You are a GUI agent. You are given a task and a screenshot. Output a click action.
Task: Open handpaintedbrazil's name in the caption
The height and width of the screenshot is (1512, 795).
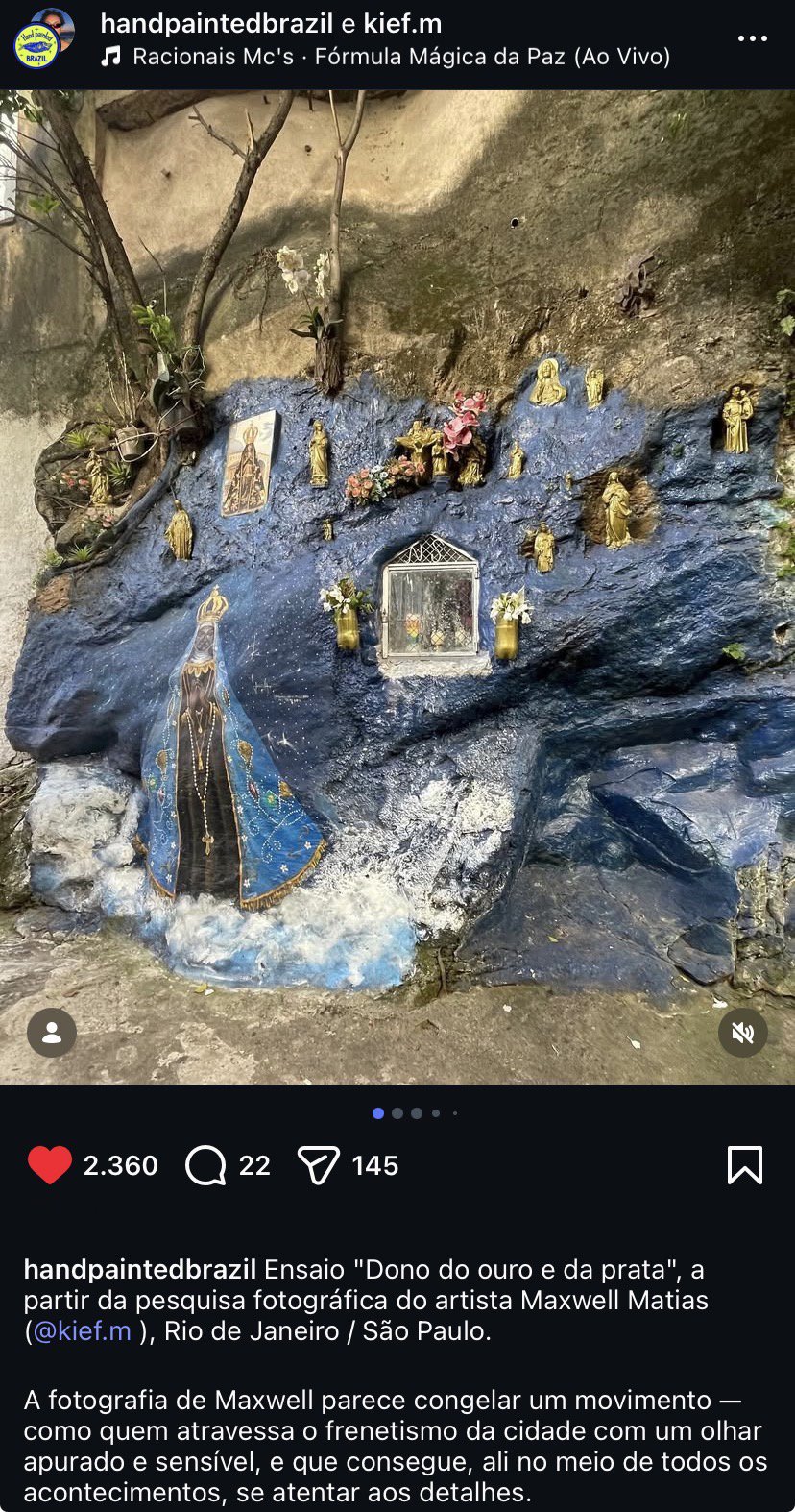point(140,1270)
